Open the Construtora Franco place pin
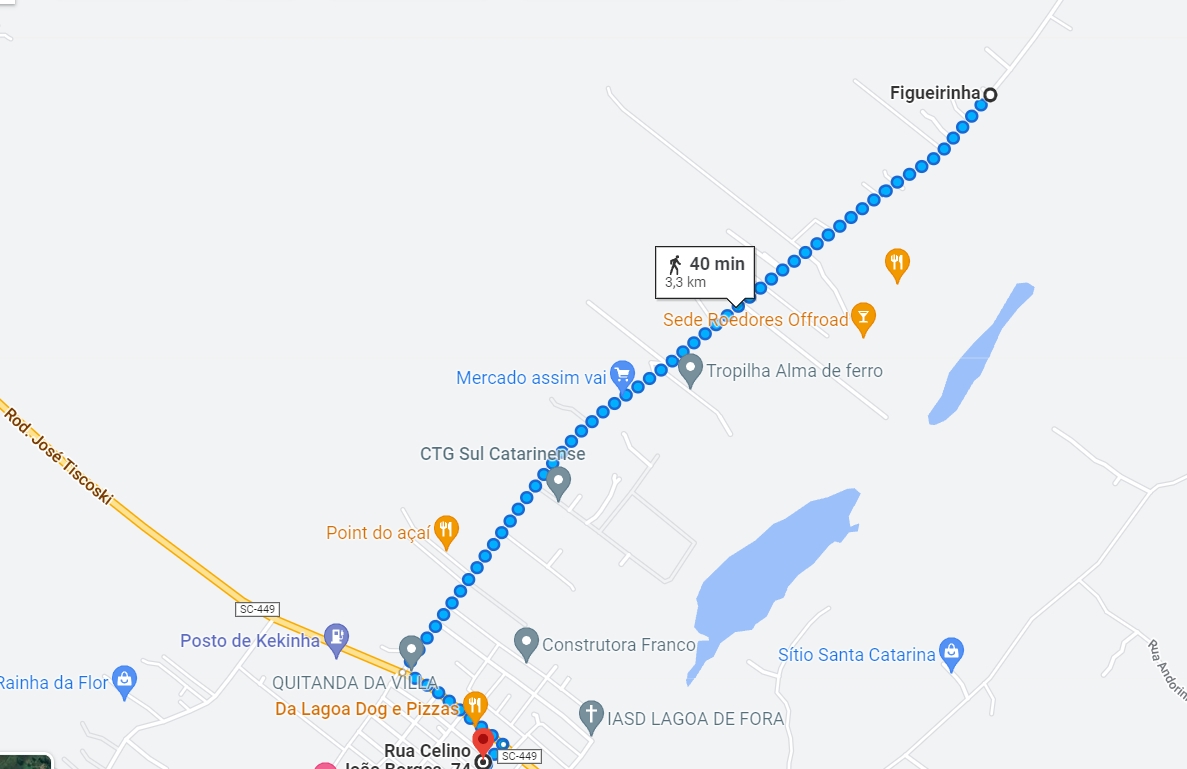The height and width of the screenshot is (769, 1187). tap(526, 643)
